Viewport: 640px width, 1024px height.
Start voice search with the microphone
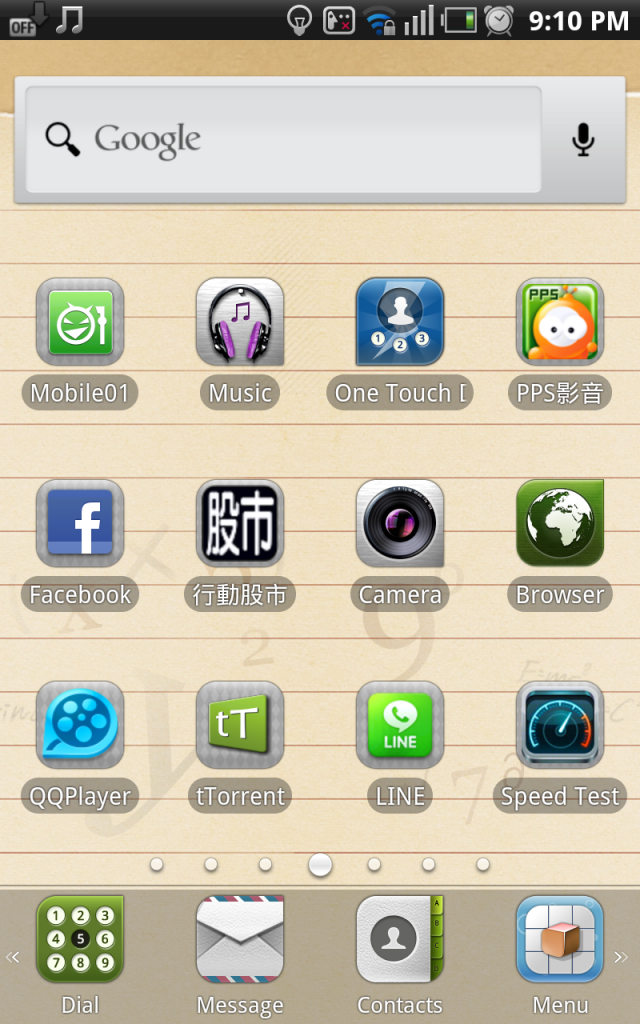click(x=583, y=140)
